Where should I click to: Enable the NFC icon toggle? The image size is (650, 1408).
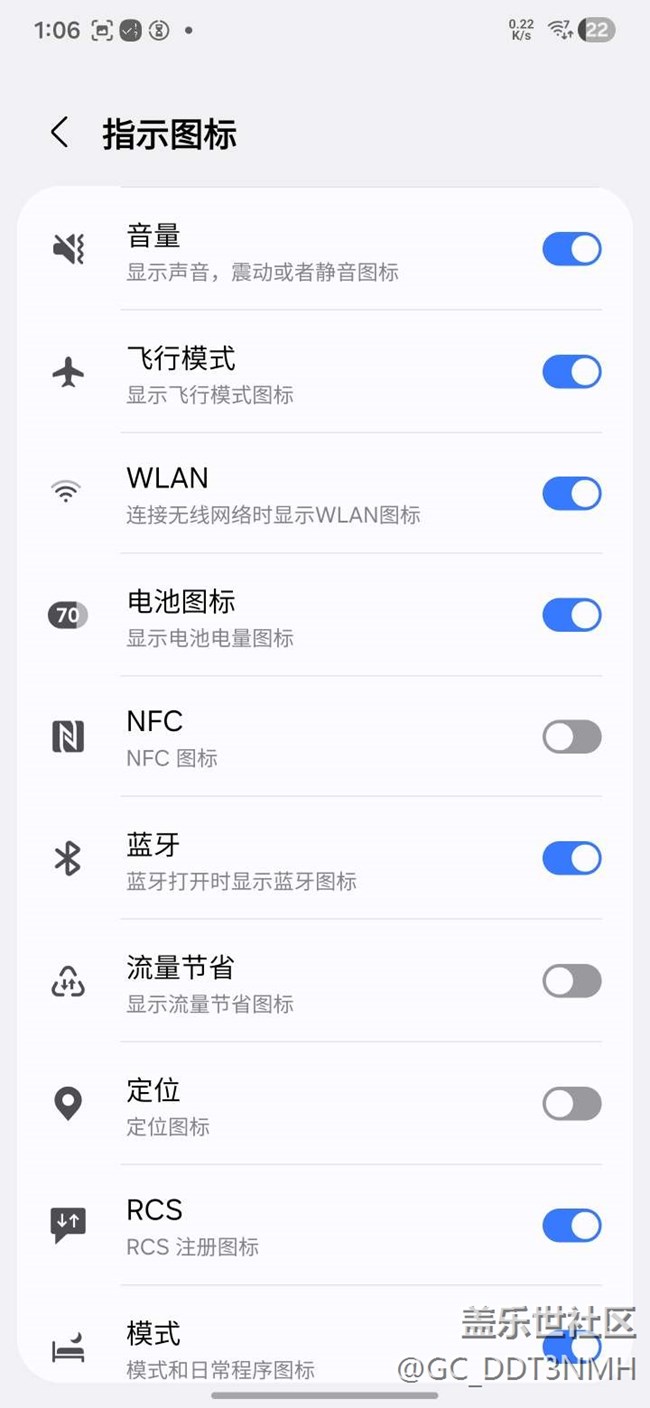pyautogui.click(x=571, y=737)
